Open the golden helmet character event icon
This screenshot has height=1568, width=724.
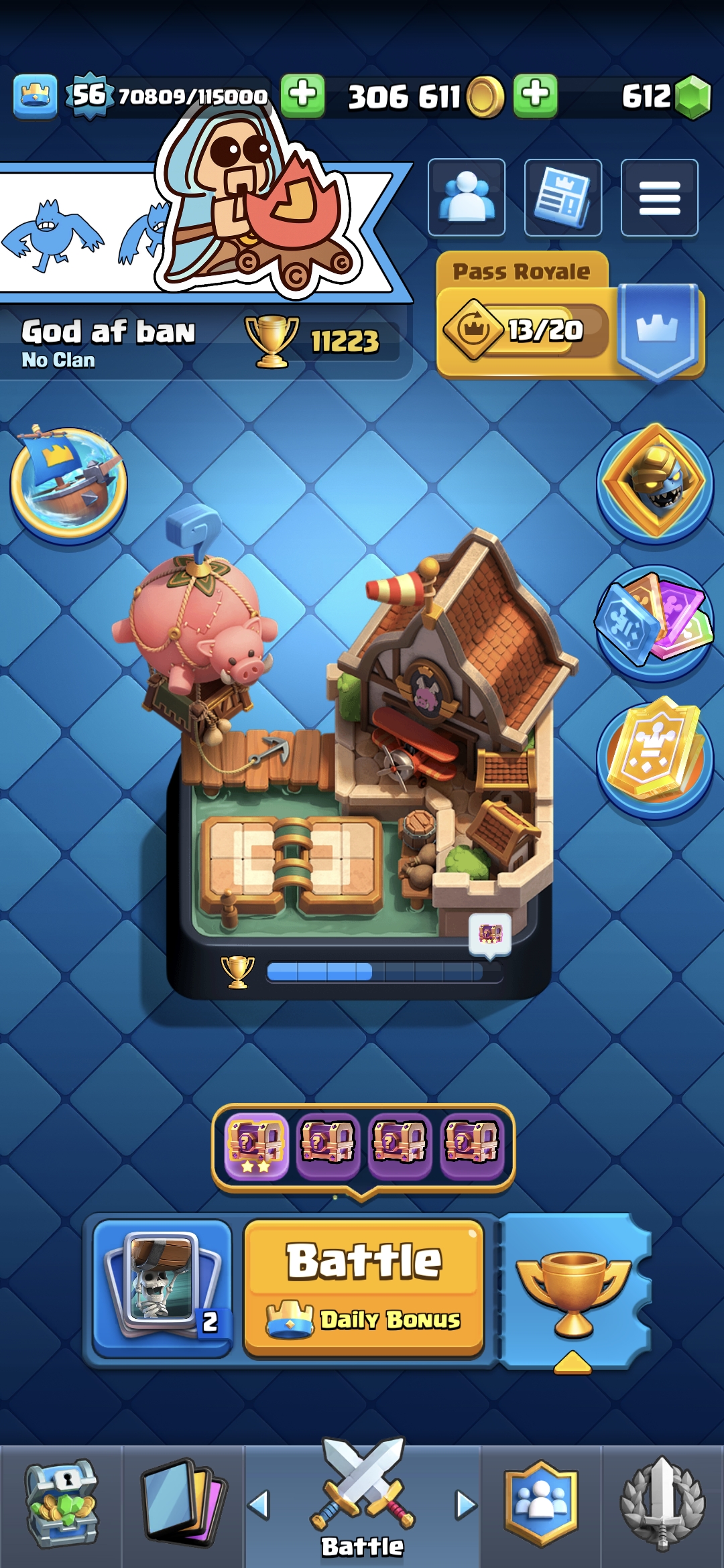(655, 483)
